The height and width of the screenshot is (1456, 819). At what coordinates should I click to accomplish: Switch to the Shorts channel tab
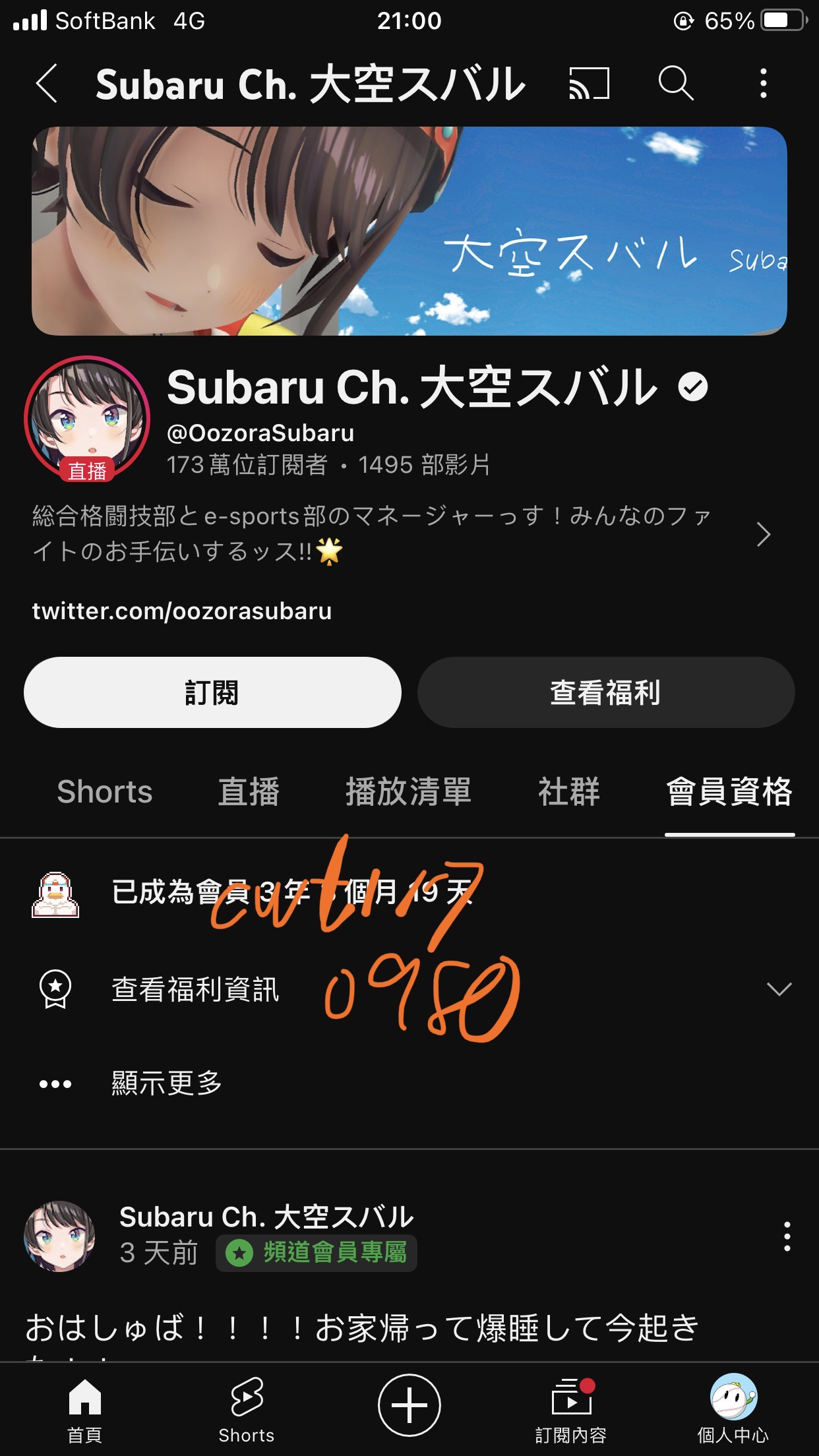105,791
